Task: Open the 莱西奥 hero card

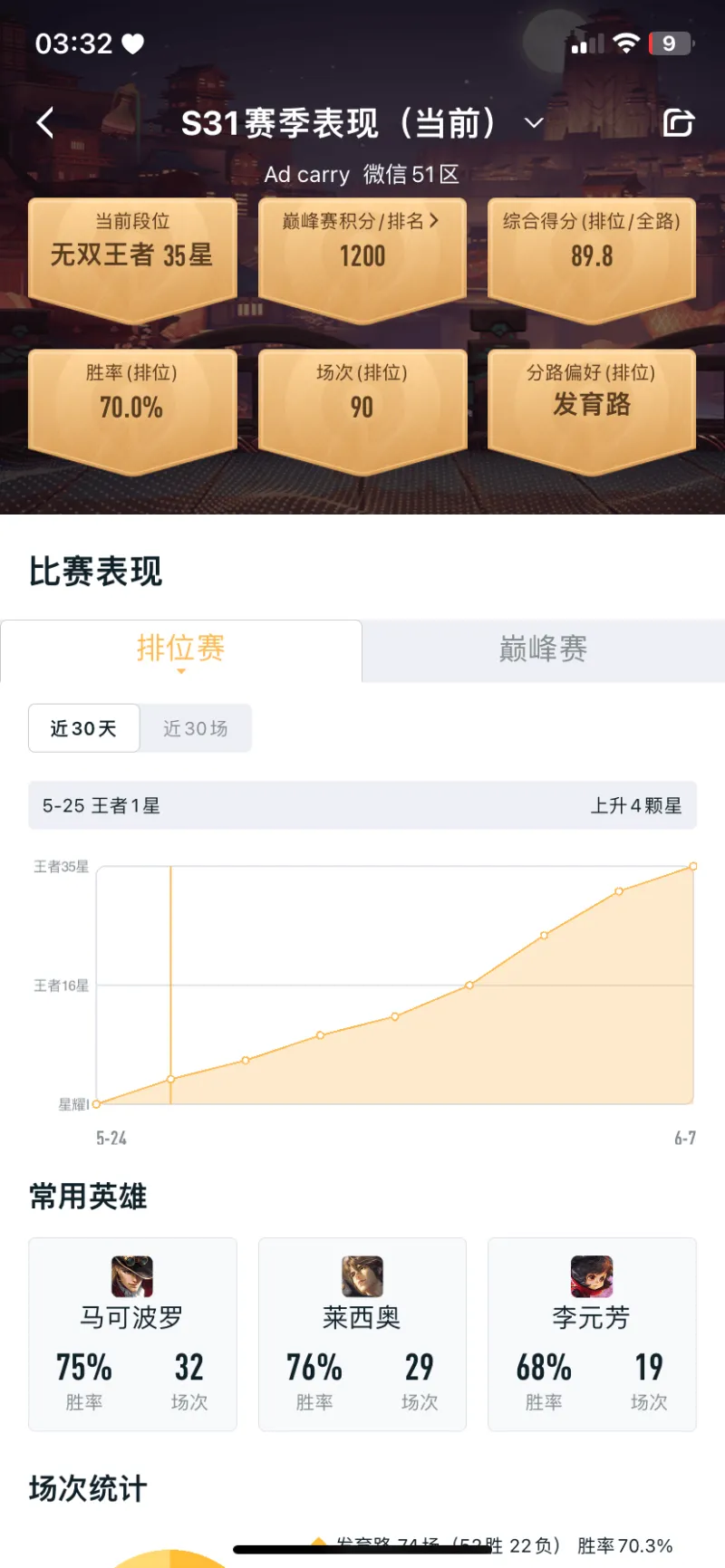Action: tap(362, 1333)
